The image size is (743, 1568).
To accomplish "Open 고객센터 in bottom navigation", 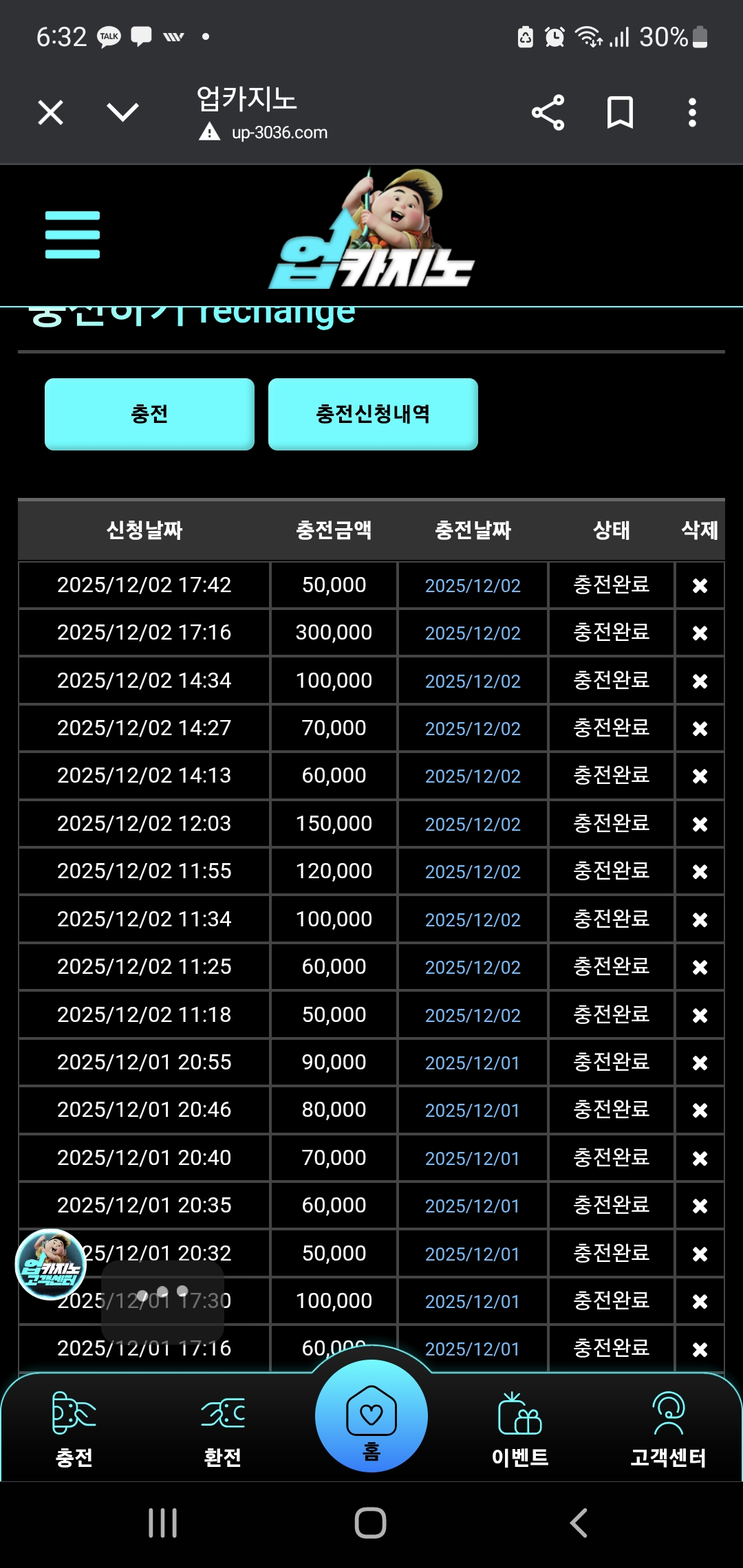I will coord(669,1428).
